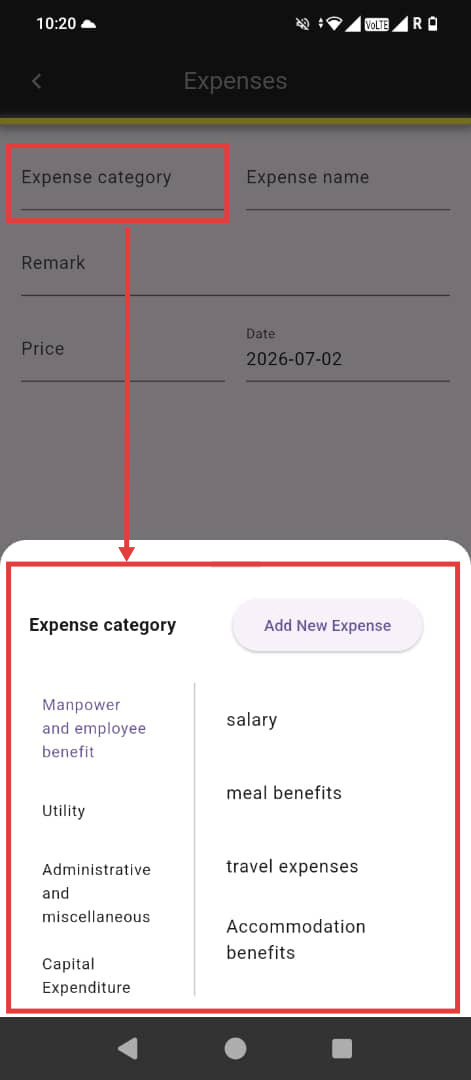The width and height of the screenshot is (471, 1080).
Task: Choose Administrative and miscellaneous category
Action: pos(96,893)
